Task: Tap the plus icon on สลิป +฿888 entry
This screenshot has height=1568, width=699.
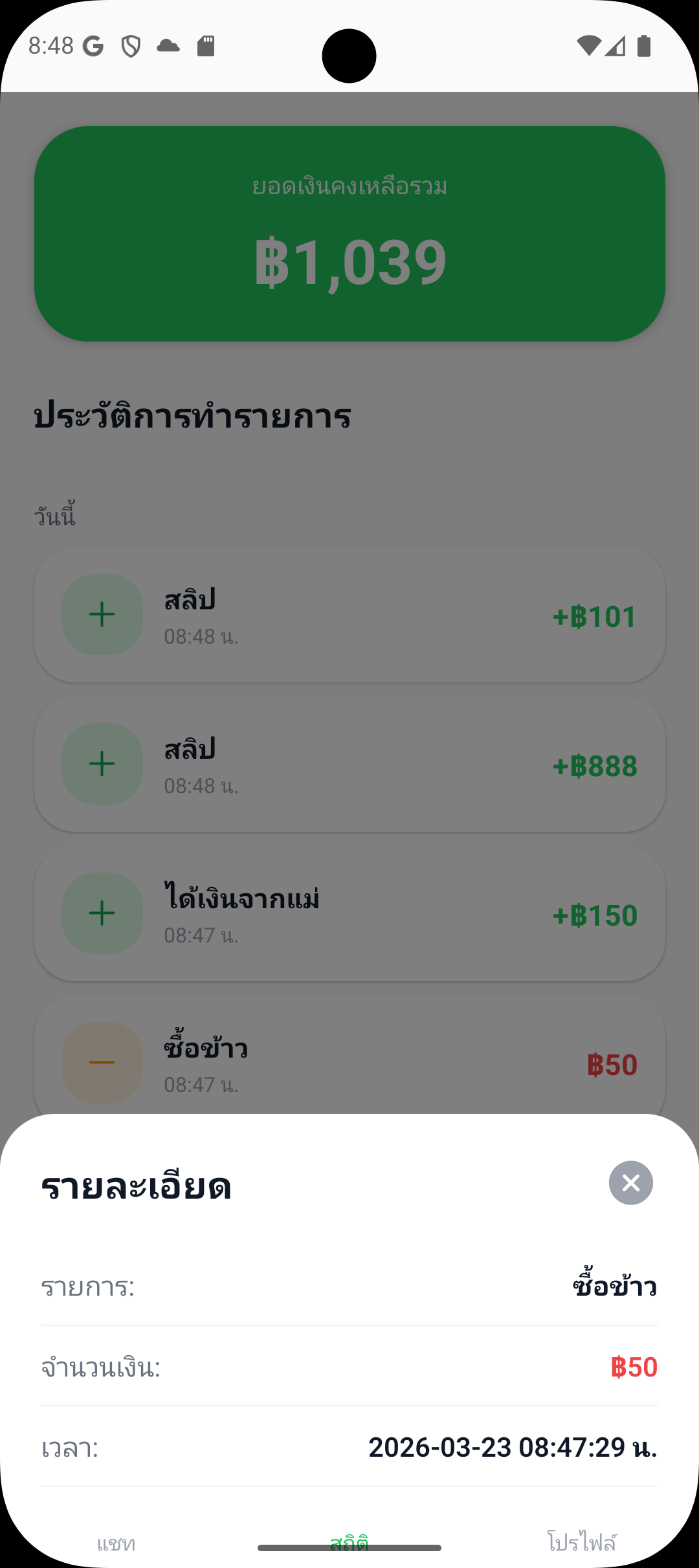Action: tap(102, 764)
